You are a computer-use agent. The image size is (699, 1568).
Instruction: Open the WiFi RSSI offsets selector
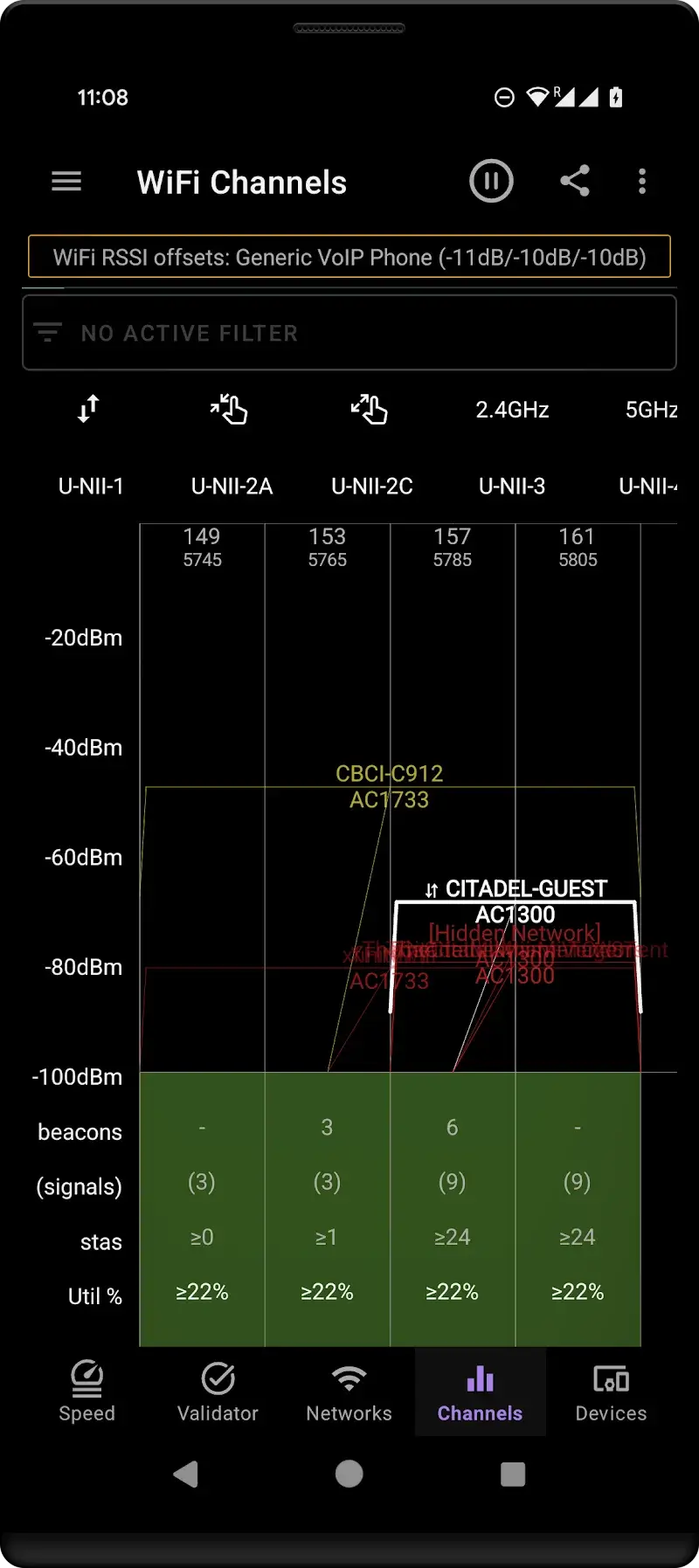pyautogui.click(x=349, y=257)
